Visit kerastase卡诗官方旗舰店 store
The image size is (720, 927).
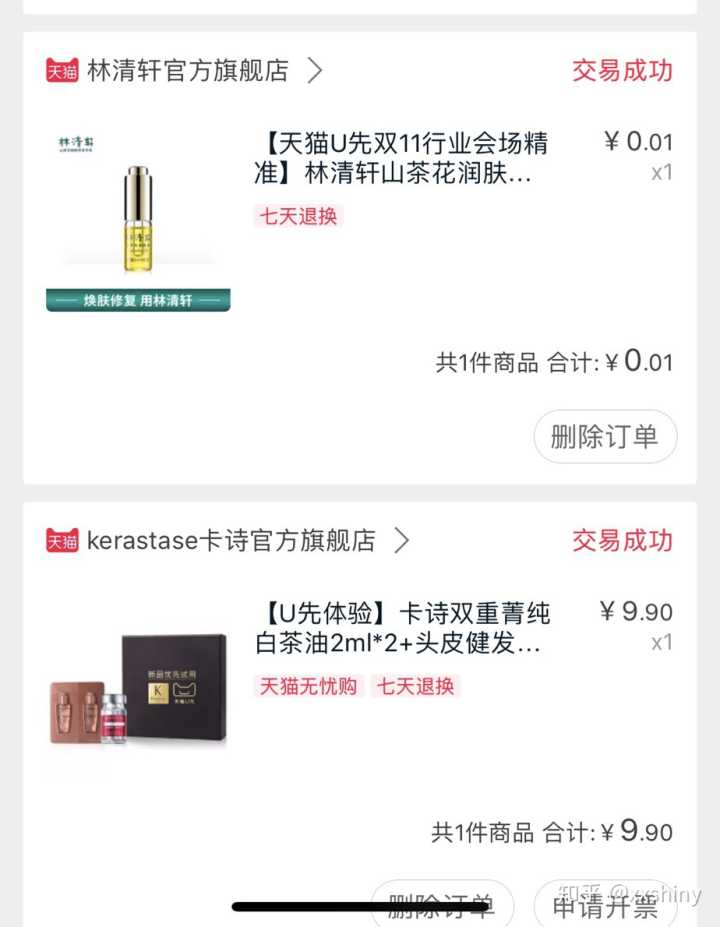point(232,541)
